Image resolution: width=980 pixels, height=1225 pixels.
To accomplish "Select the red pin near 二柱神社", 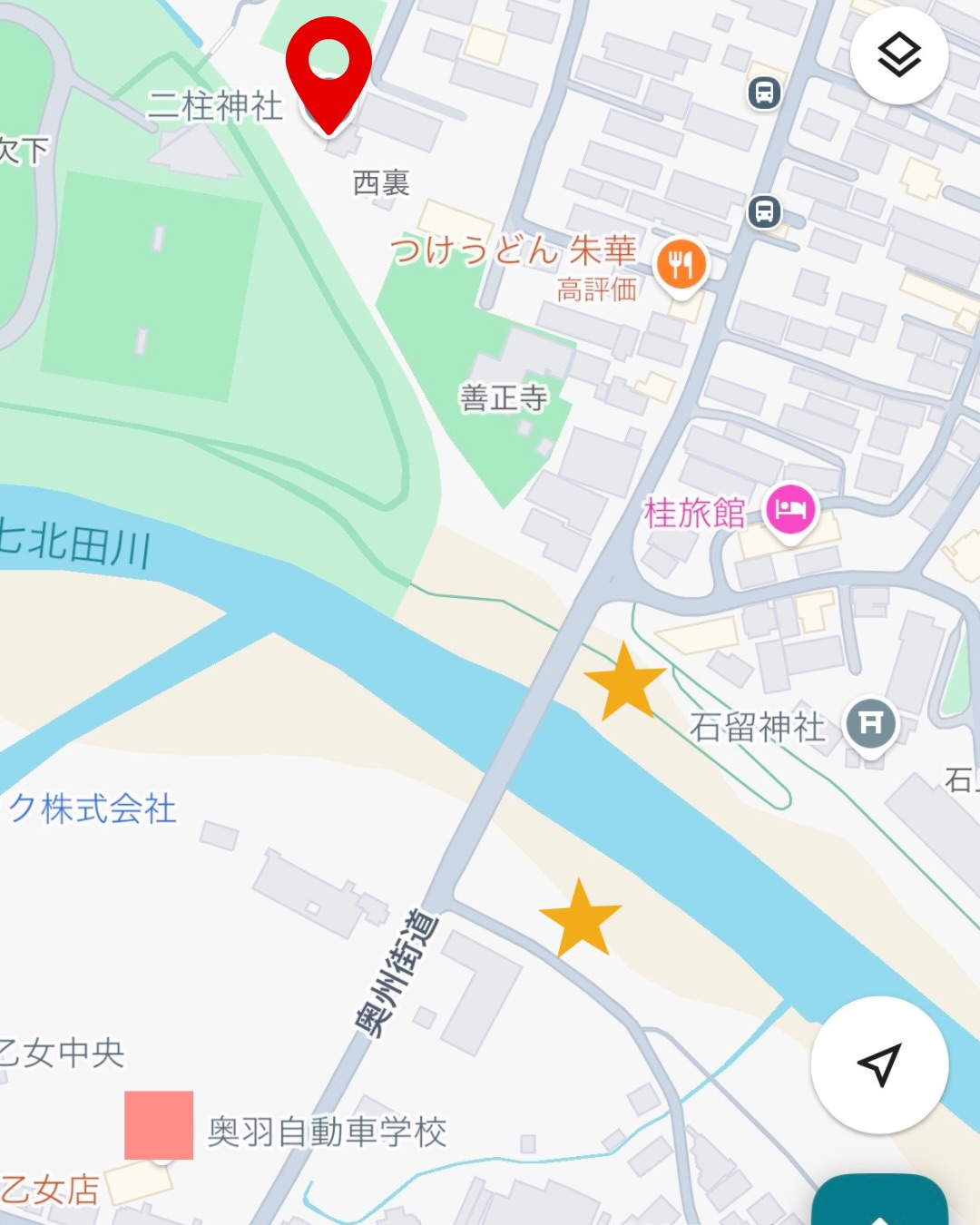I will pos(328,74).
